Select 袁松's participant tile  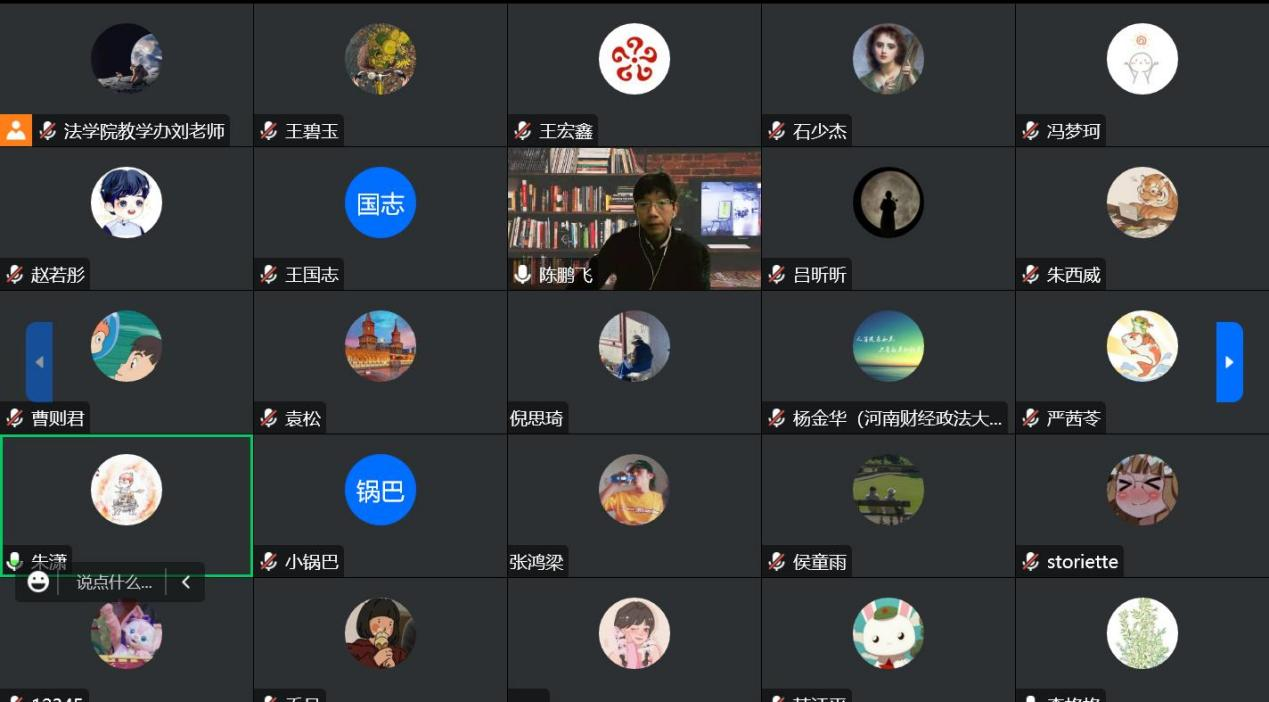(380, 362)
